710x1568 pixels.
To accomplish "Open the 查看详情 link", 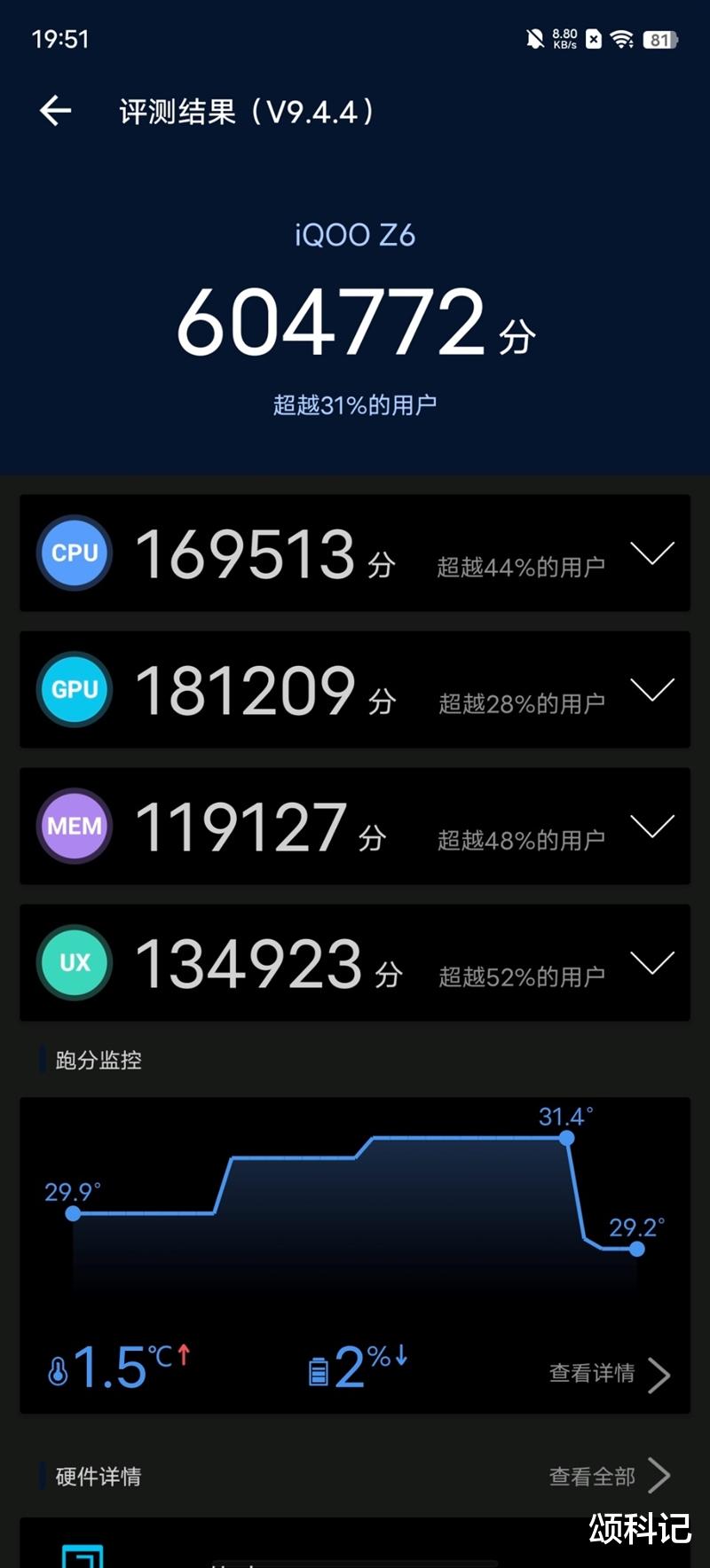I will pos(592,1371).
